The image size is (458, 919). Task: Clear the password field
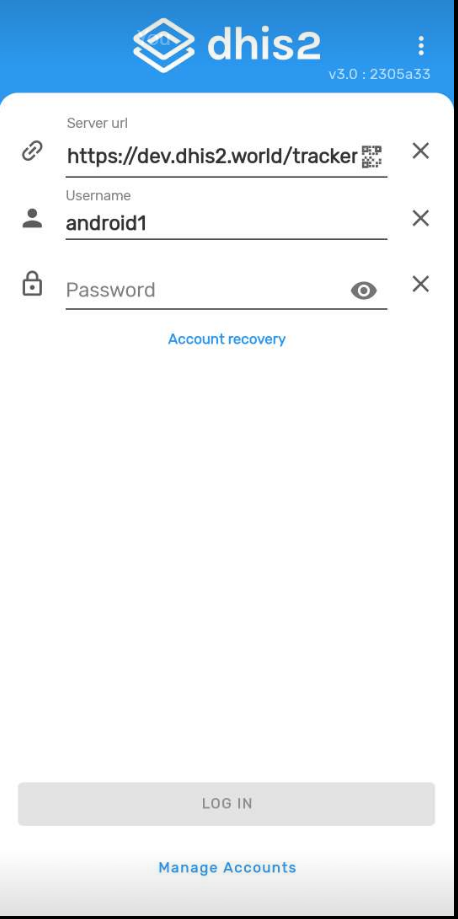[420, 284]
